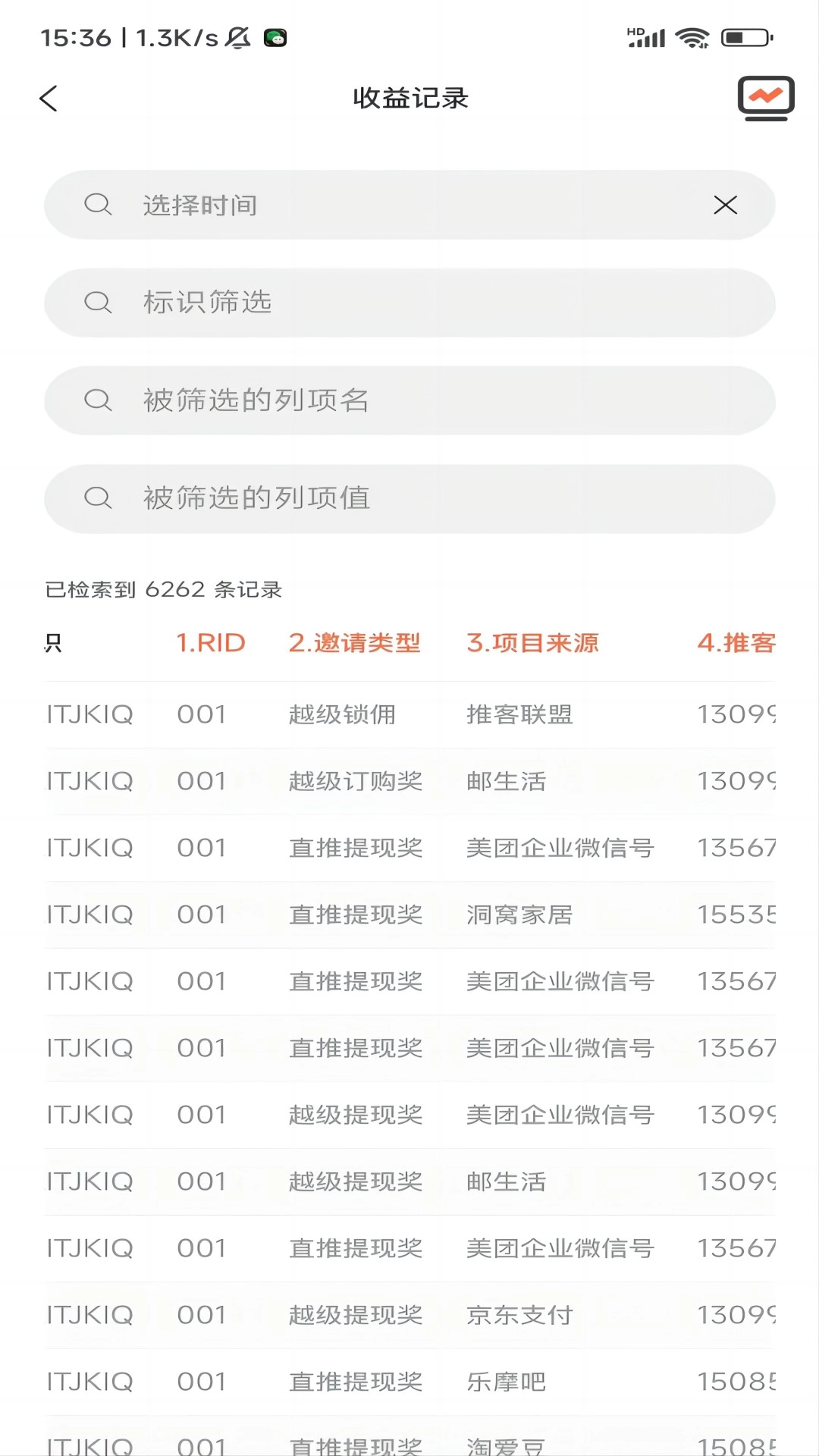Viewport: 819px width, 1456px height.
Task: Focus the 被筛选的列项名 field
Action: coord(409,400)
